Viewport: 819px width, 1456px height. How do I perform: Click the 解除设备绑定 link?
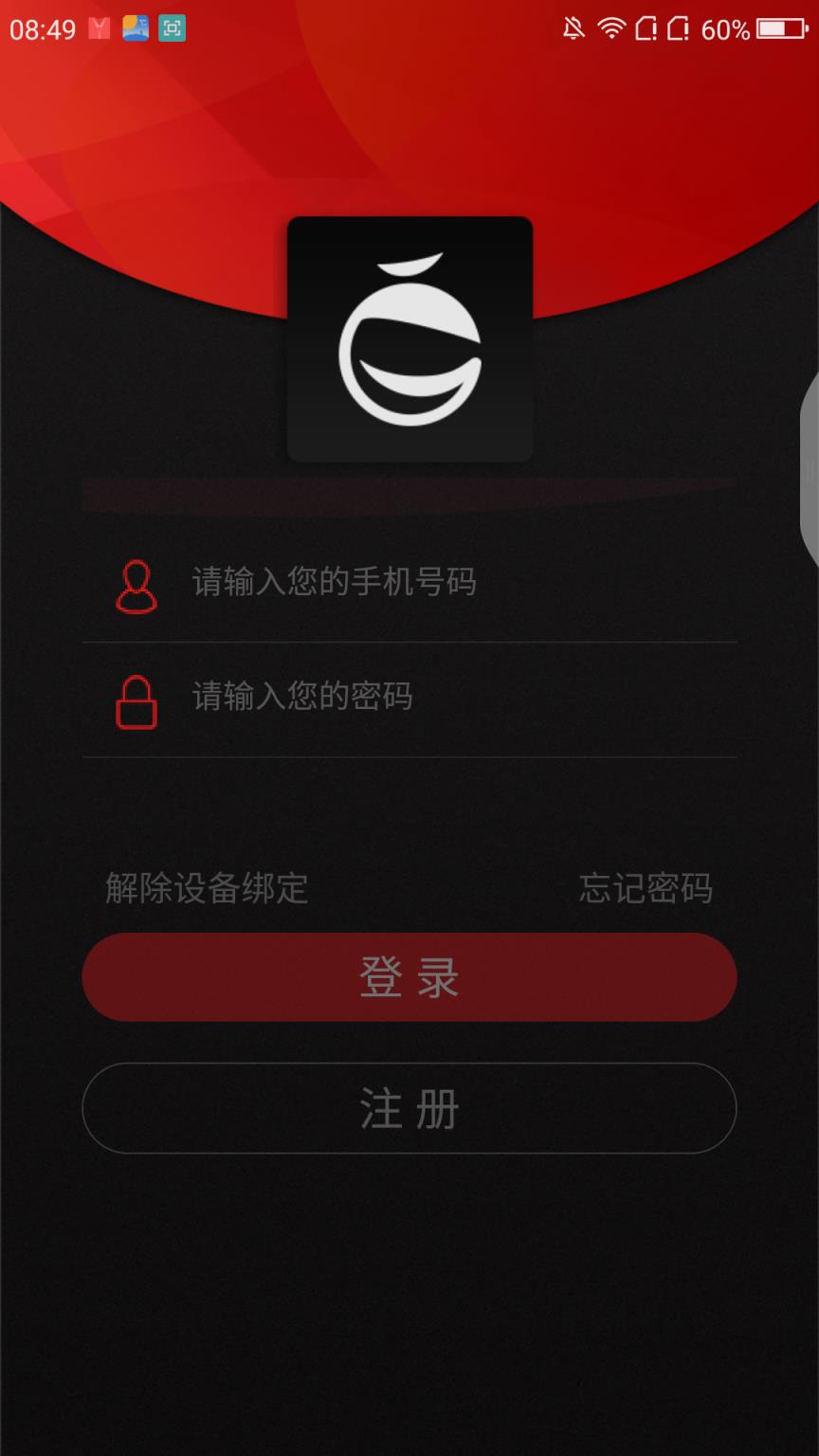coord(205,889)
